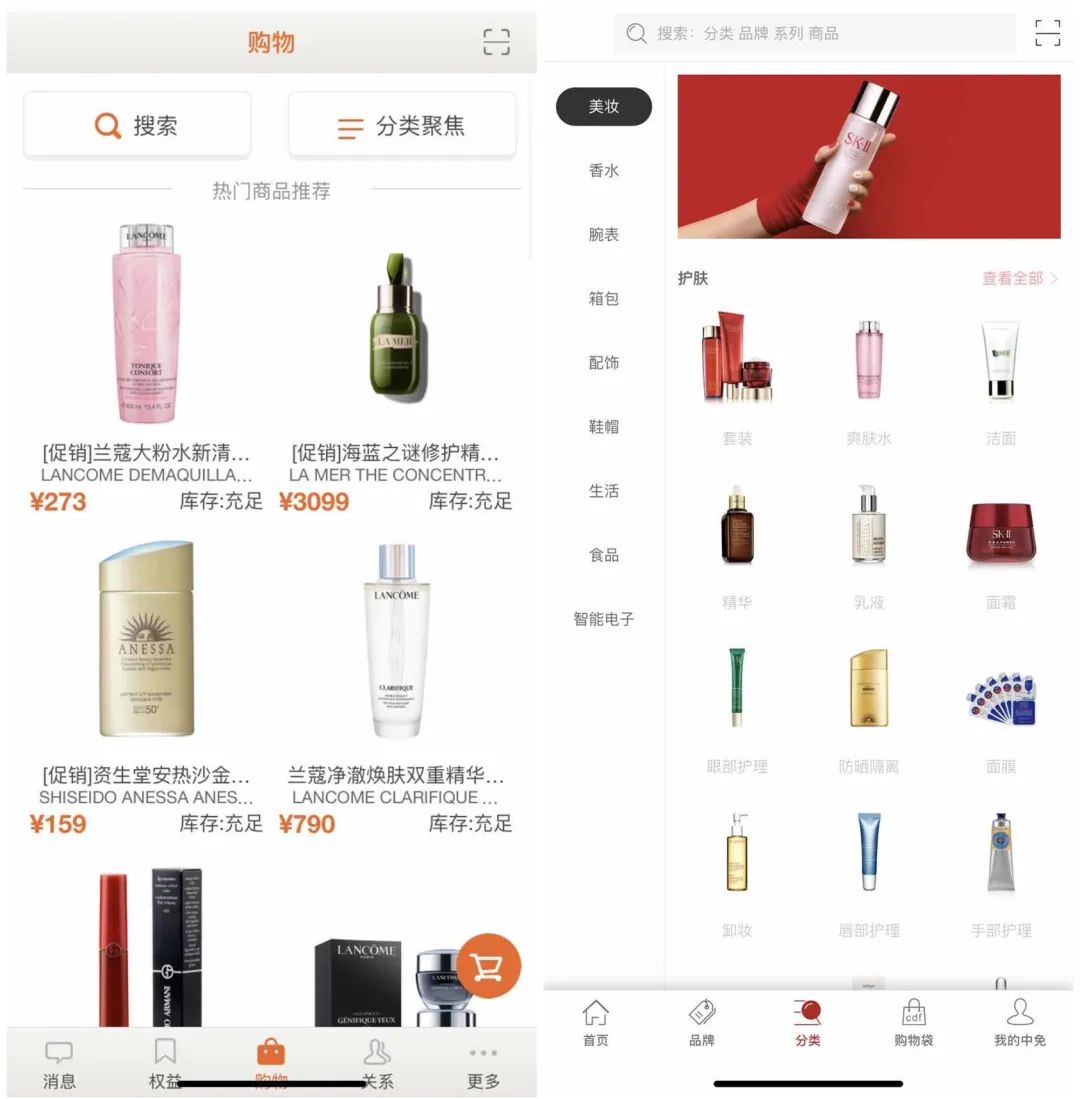1080x1099 pixels.
Task: Open the orange shopping cart floating button
Action: (488, 967)
